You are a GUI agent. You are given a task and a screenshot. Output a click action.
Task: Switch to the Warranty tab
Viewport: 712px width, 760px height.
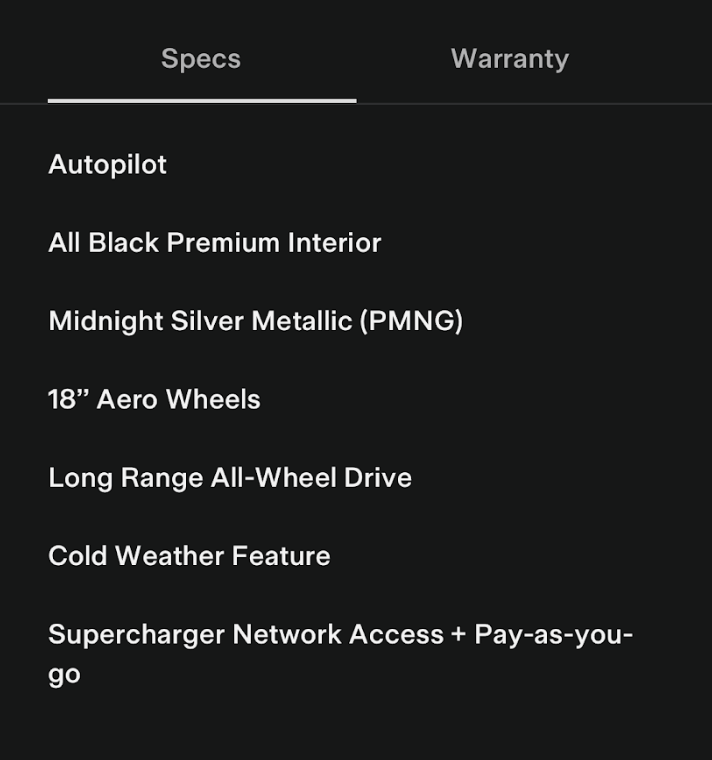tap(509, 59)
